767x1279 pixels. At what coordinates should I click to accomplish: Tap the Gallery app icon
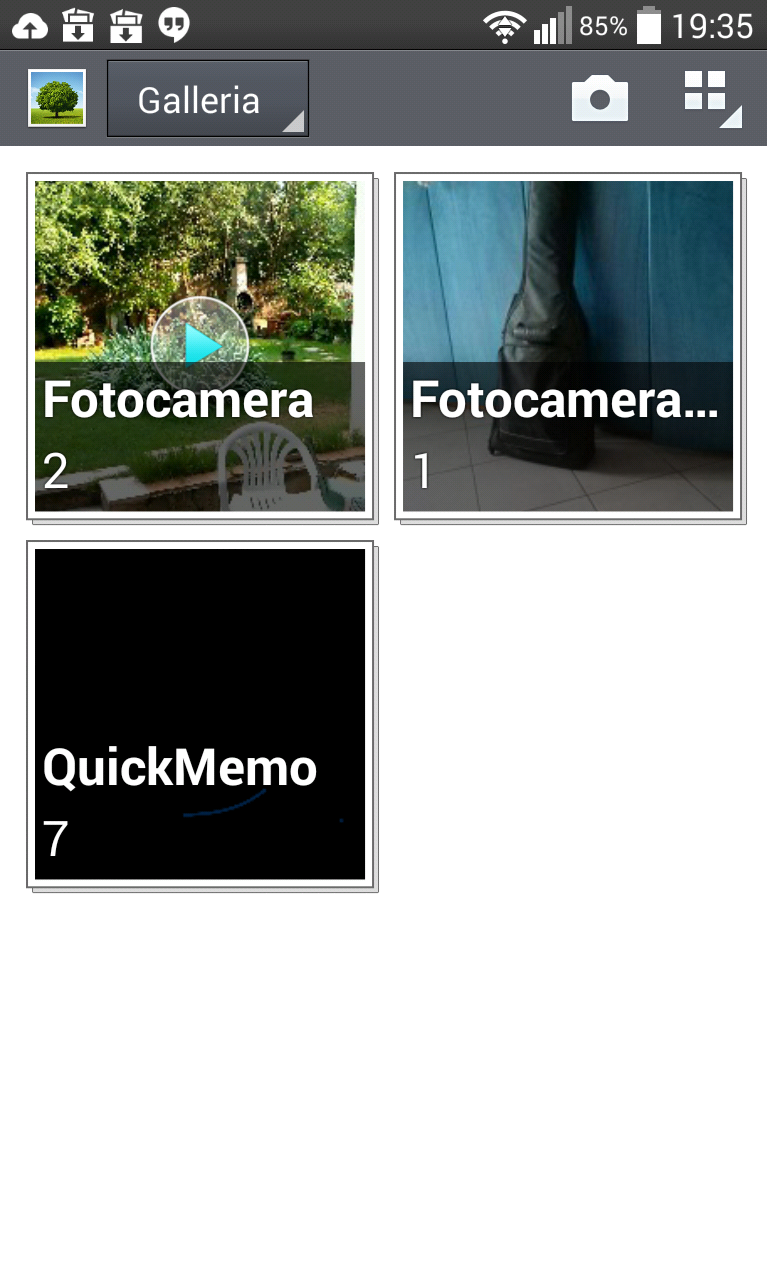click(x=57, y=98)
